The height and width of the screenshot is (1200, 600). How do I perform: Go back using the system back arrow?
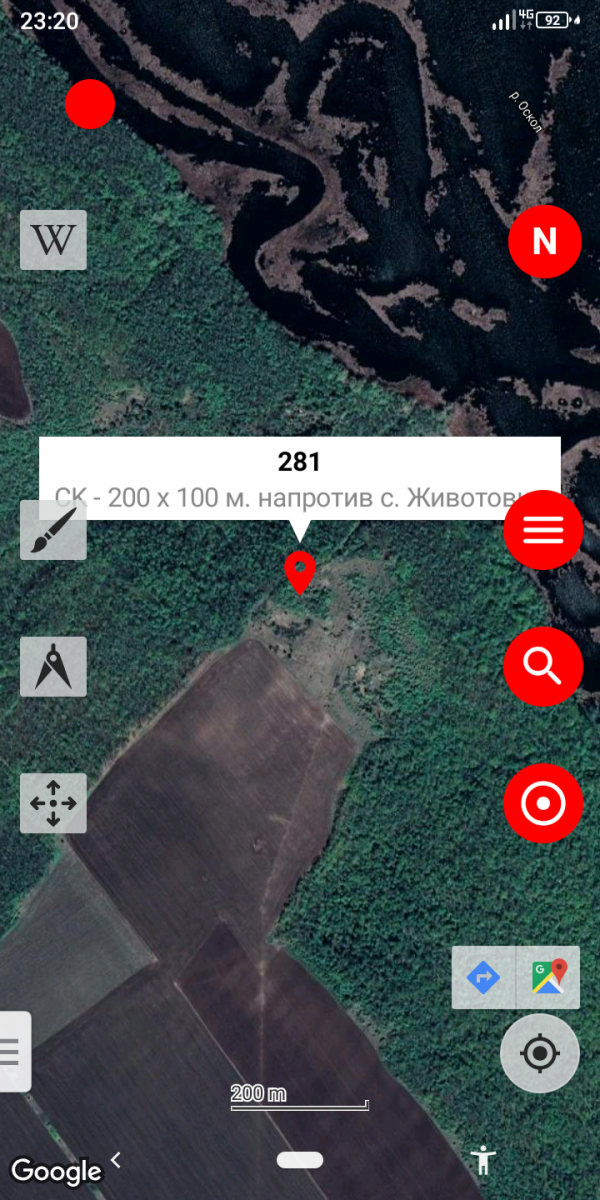(116, 1159)
